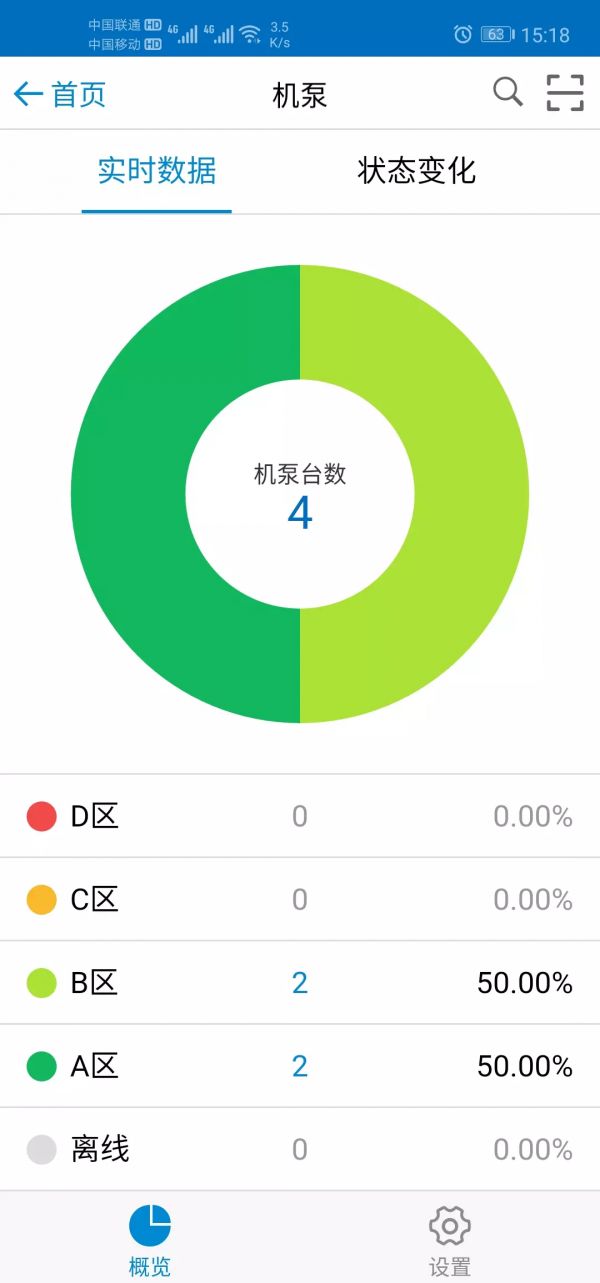The image size is (600, 1283).
Task: Open the A区 row
Action: point(300,1066)
